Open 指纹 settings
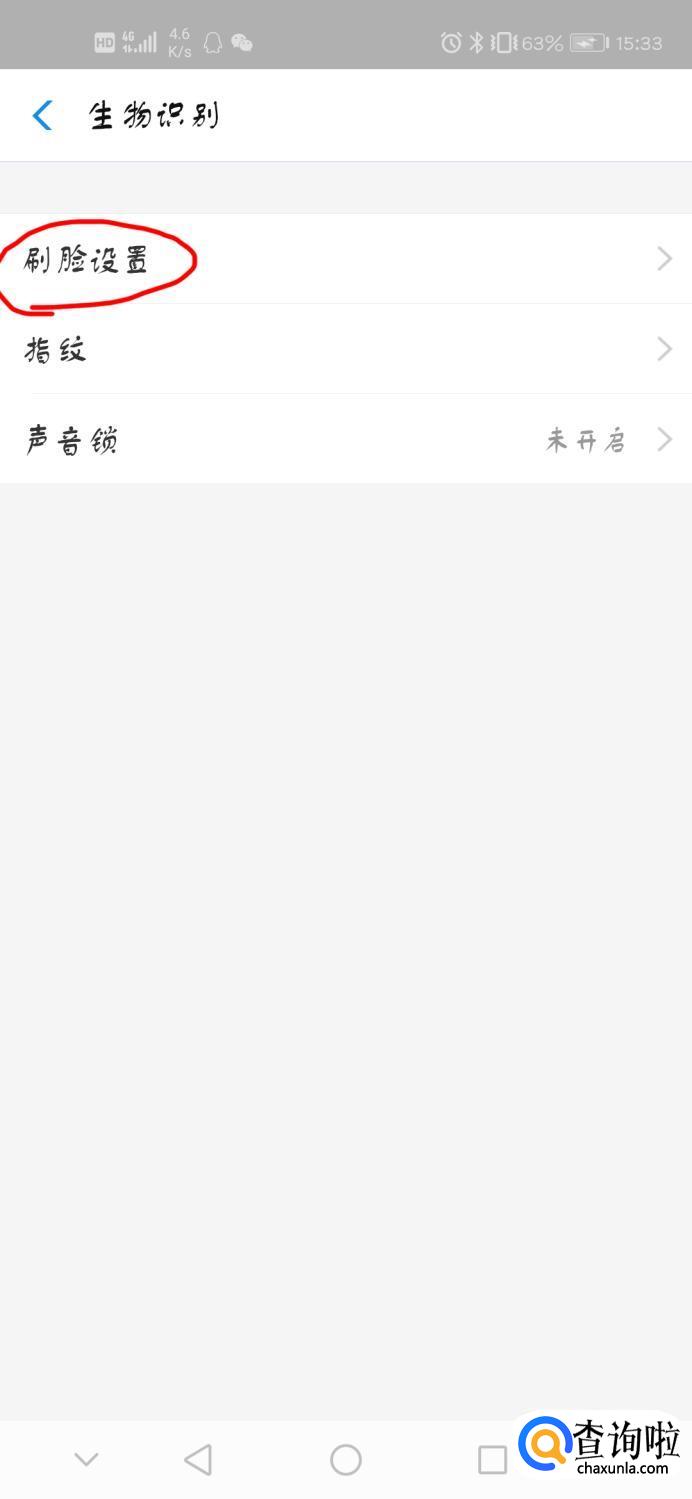 coord(345,349)
